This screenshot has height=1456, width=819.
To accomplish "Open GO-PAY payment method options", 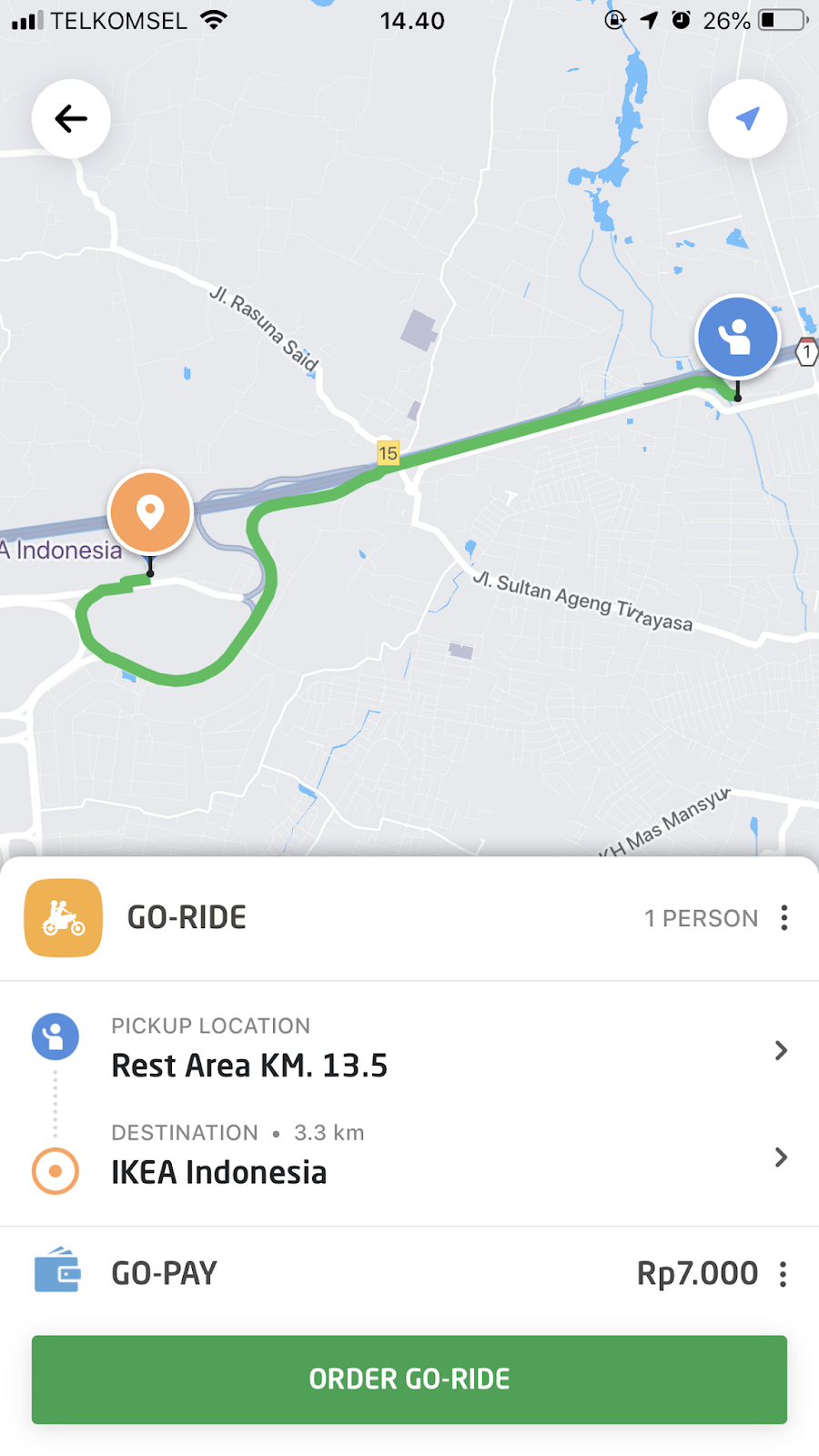I will (783, 1274).
